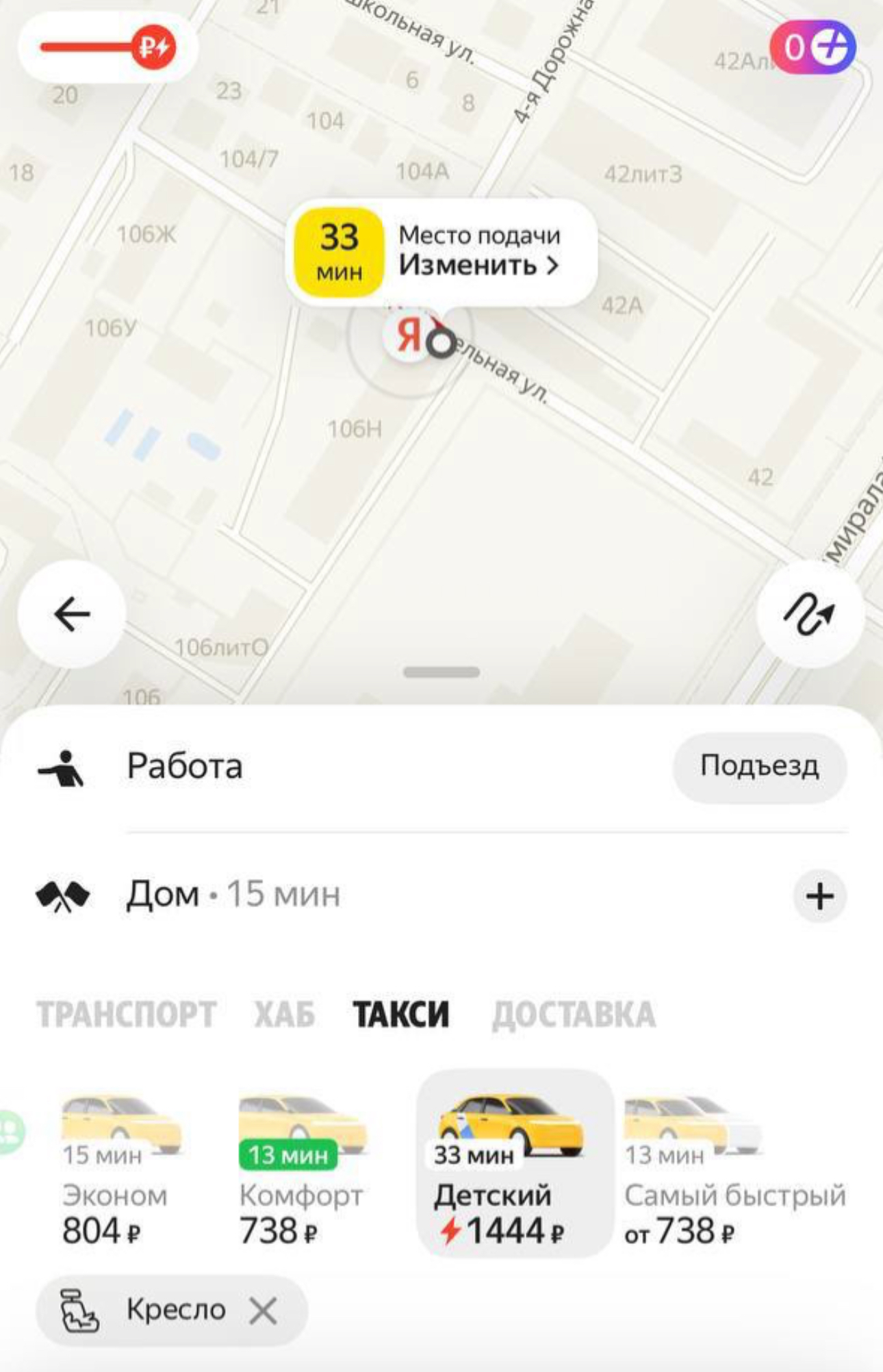Open the Кресло child seat settings
Image resolution: width=883 pixels, height=1372 pixels.
point(151,1310)
